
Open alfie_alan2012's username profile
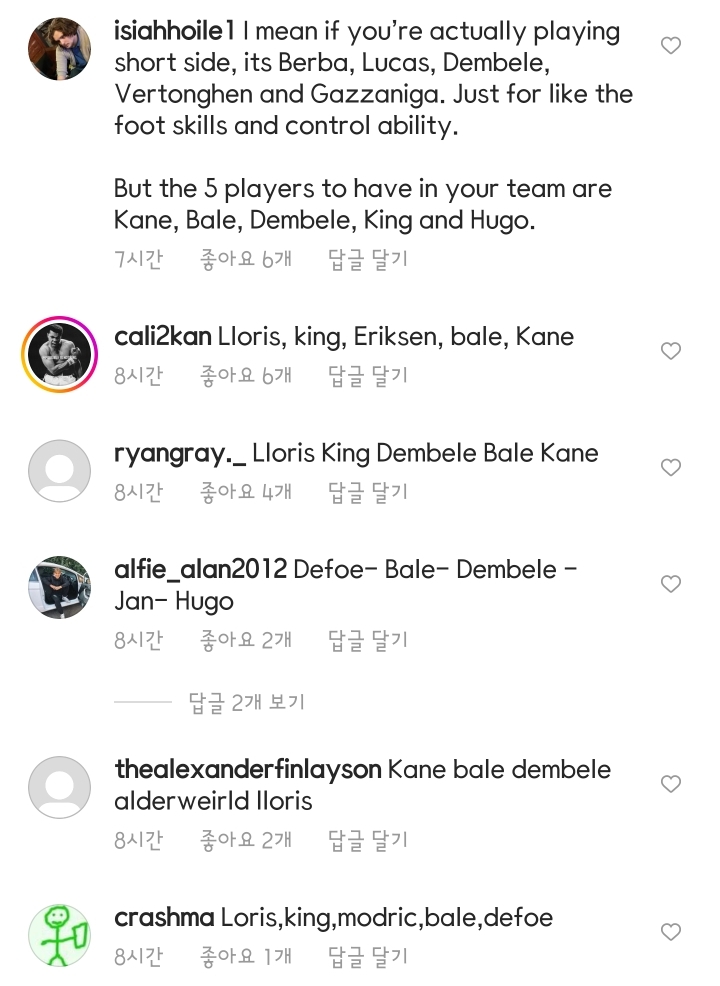tap(200, 570)
